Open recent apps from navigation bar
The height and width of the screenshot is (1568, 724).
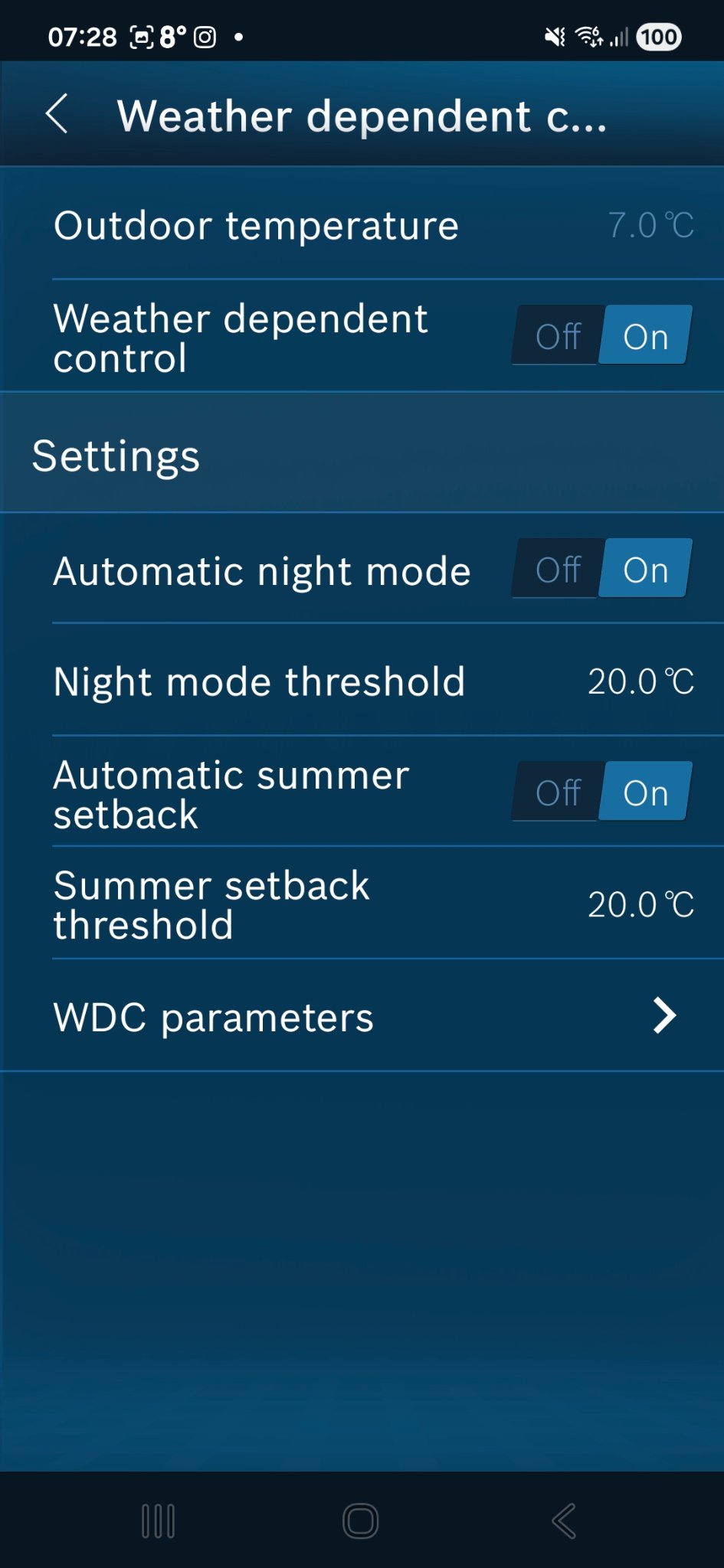coord(159,1521)
